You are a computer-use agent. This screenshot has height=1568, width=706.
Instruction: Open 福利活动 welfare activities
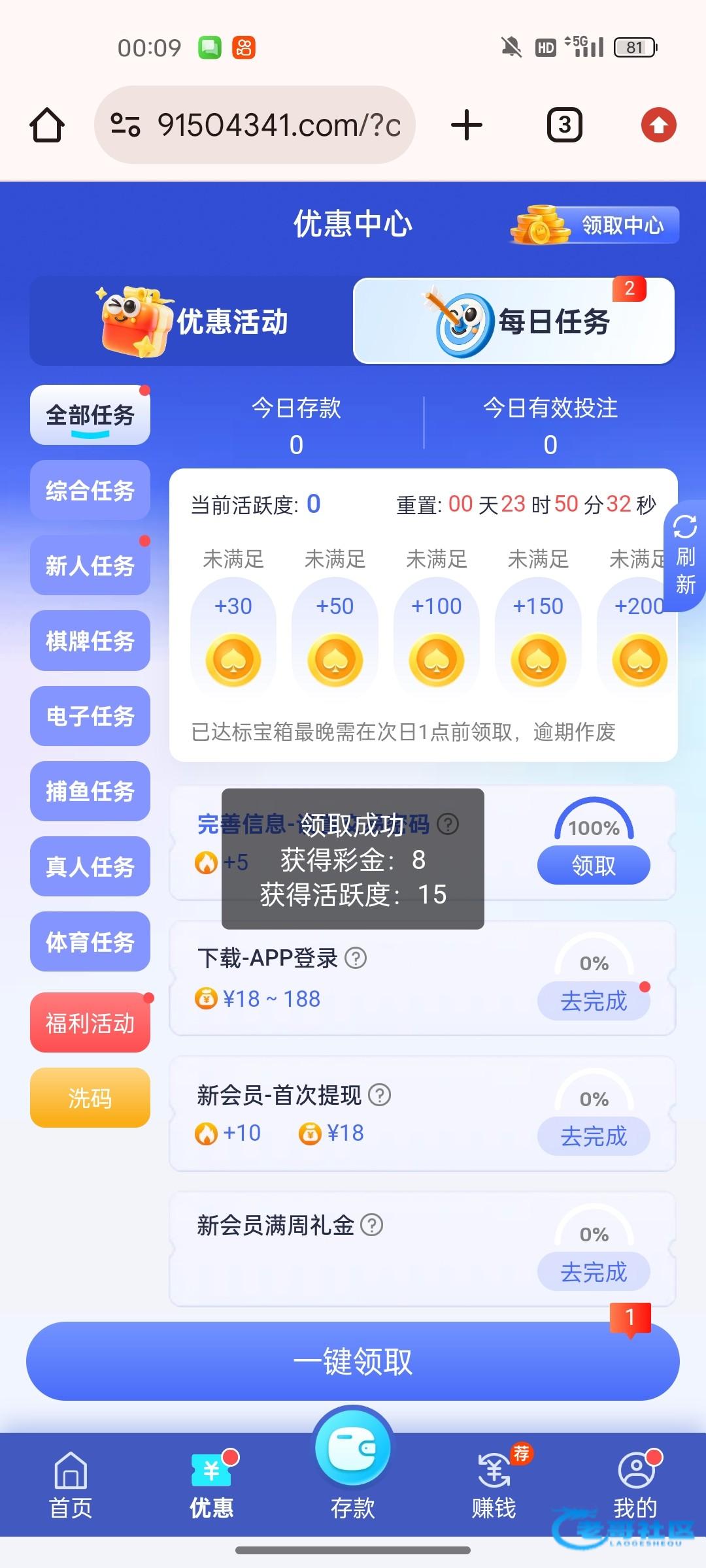pyautogui.click(x=90, y=1022)
